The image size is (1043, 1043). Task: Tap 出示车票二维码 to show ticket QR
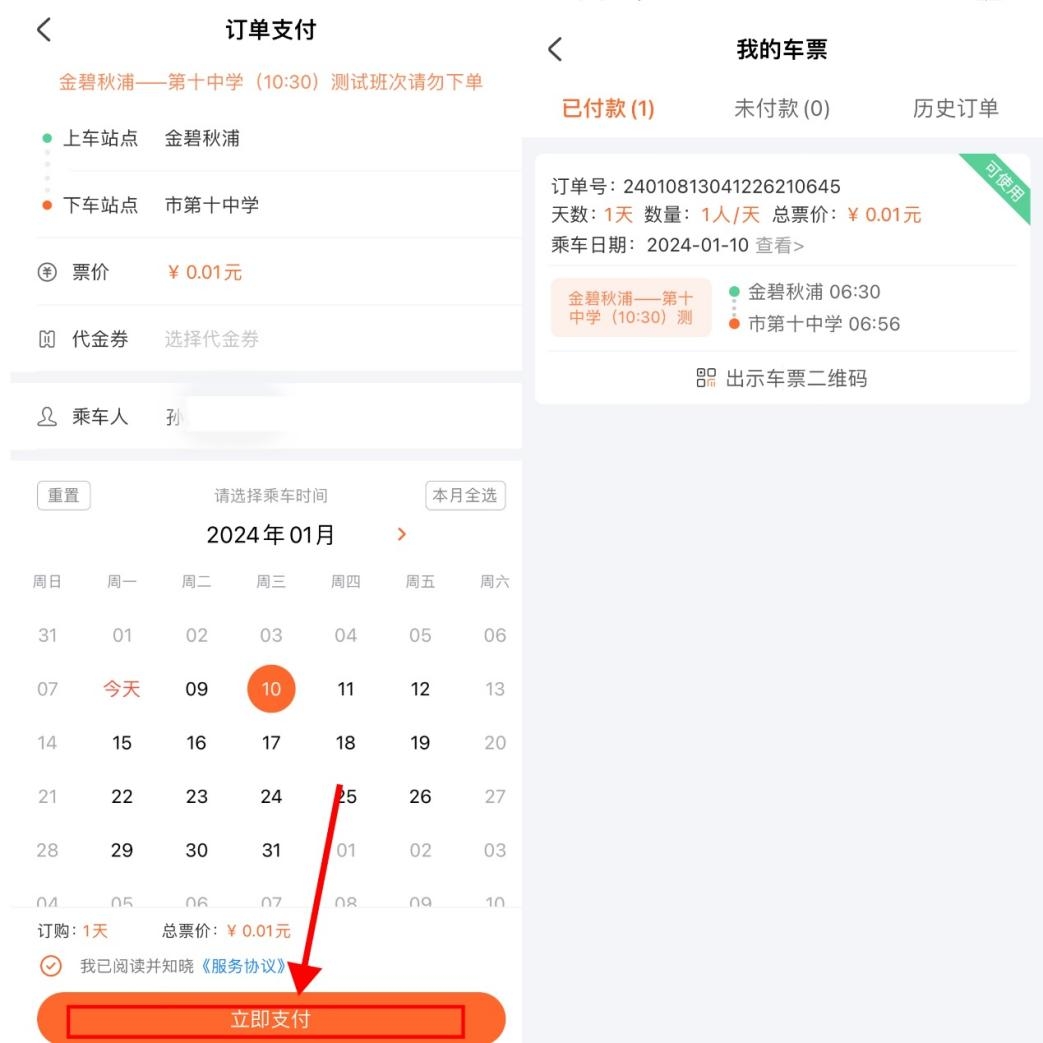782,378
